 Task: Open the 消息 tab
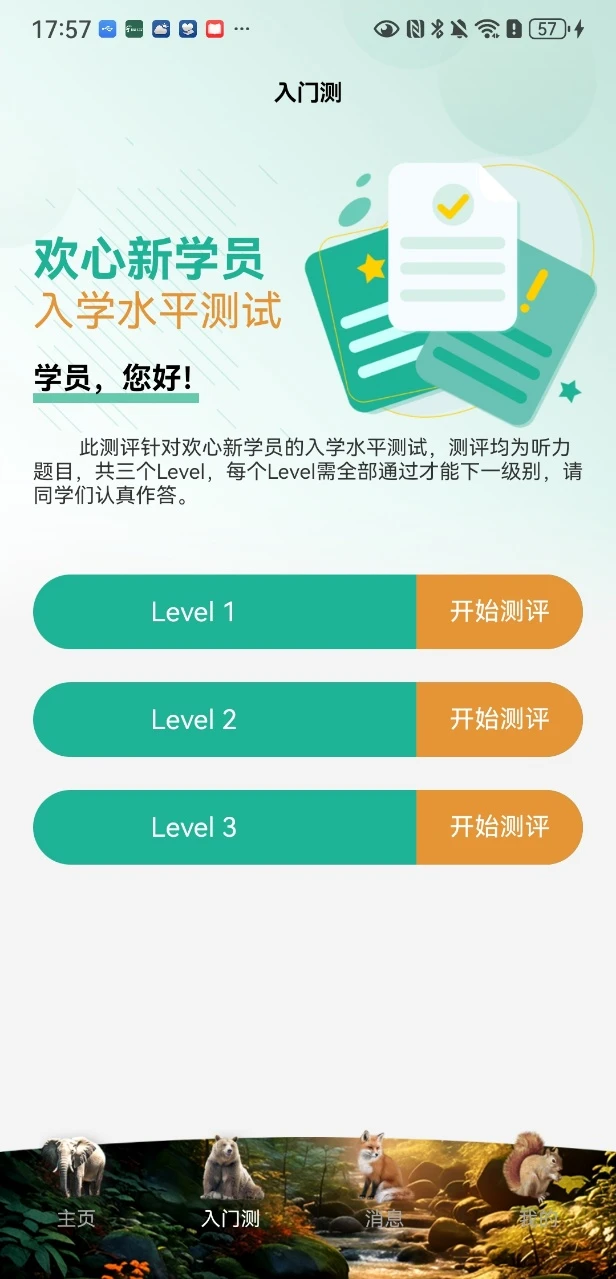coord(384,1190)
